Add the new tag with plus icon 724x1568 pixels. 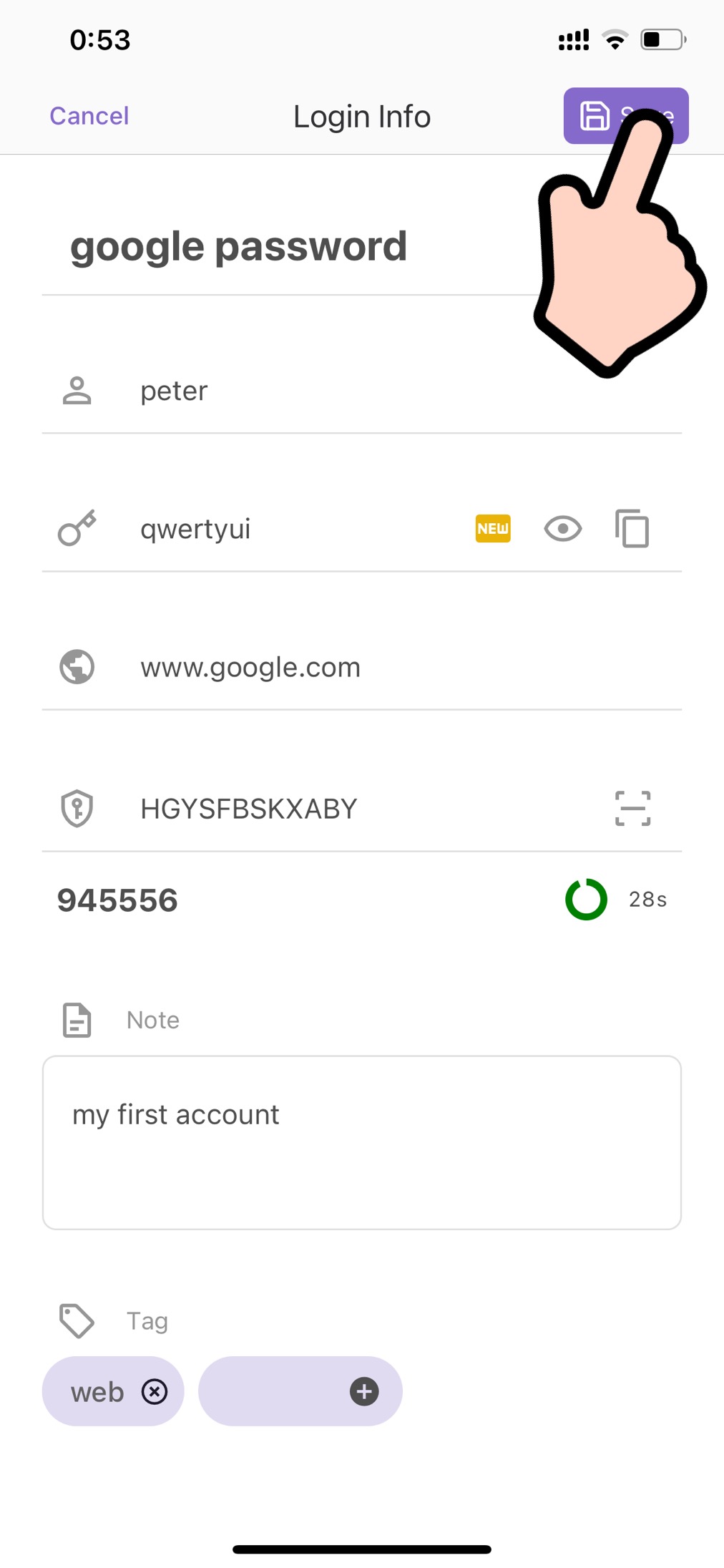tap(364, 1392)
